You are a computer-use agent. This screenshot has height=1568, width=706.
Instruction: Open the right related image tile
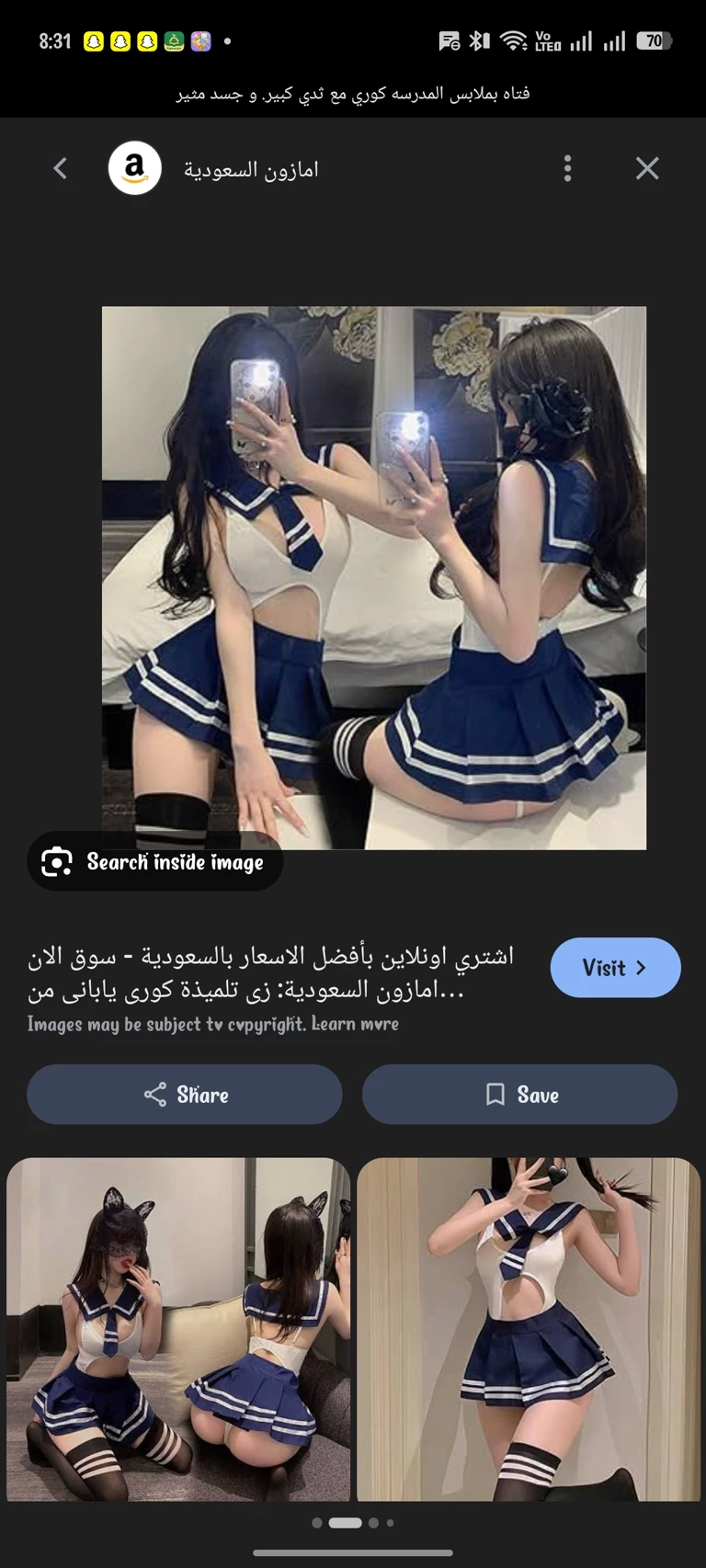pos(529,1329)
